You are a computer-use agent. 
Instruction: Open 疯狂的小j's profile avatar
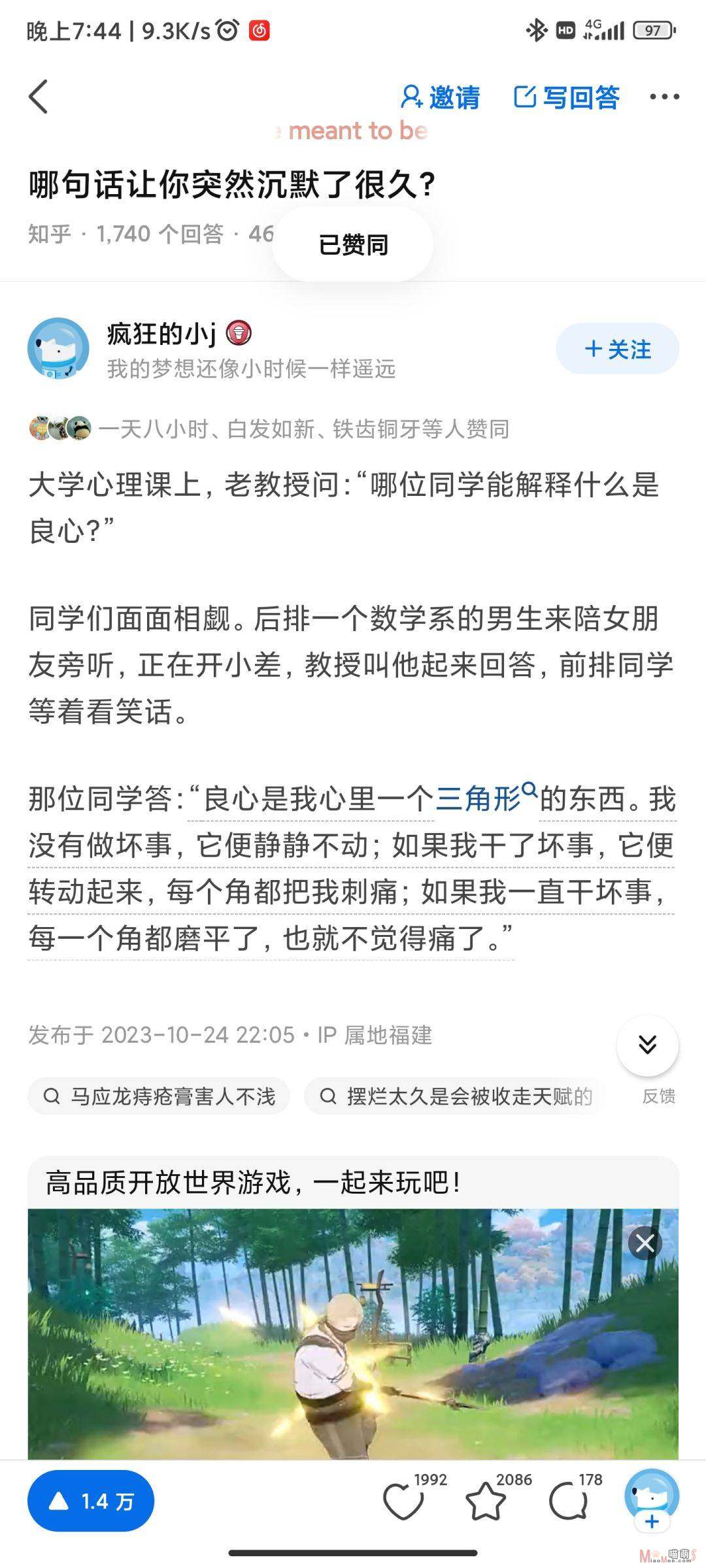58,348
